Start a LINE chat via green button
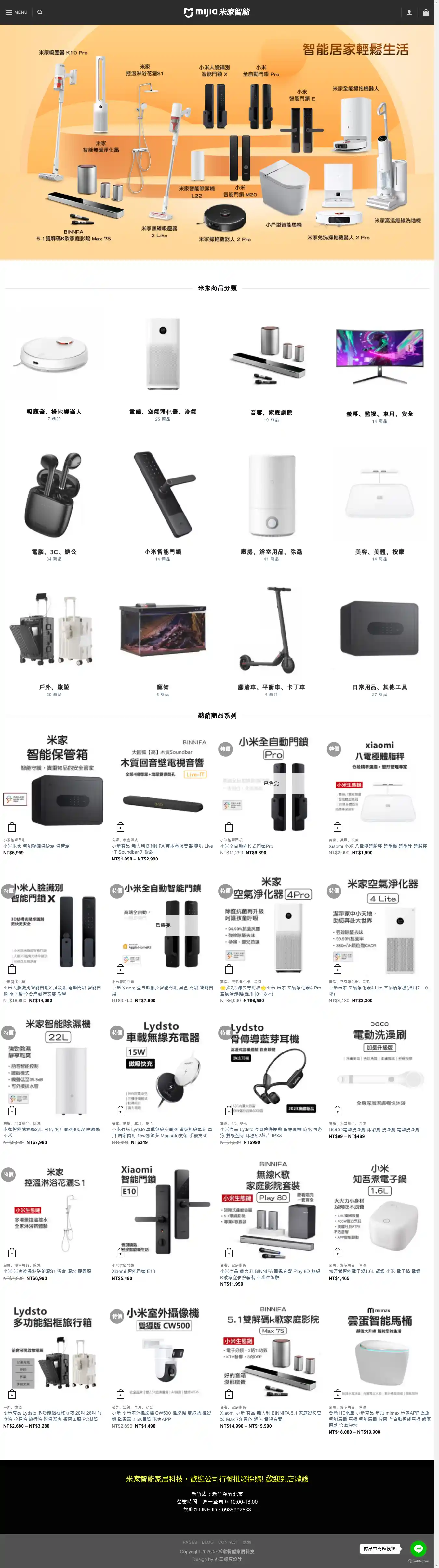 click(418, 1549)
